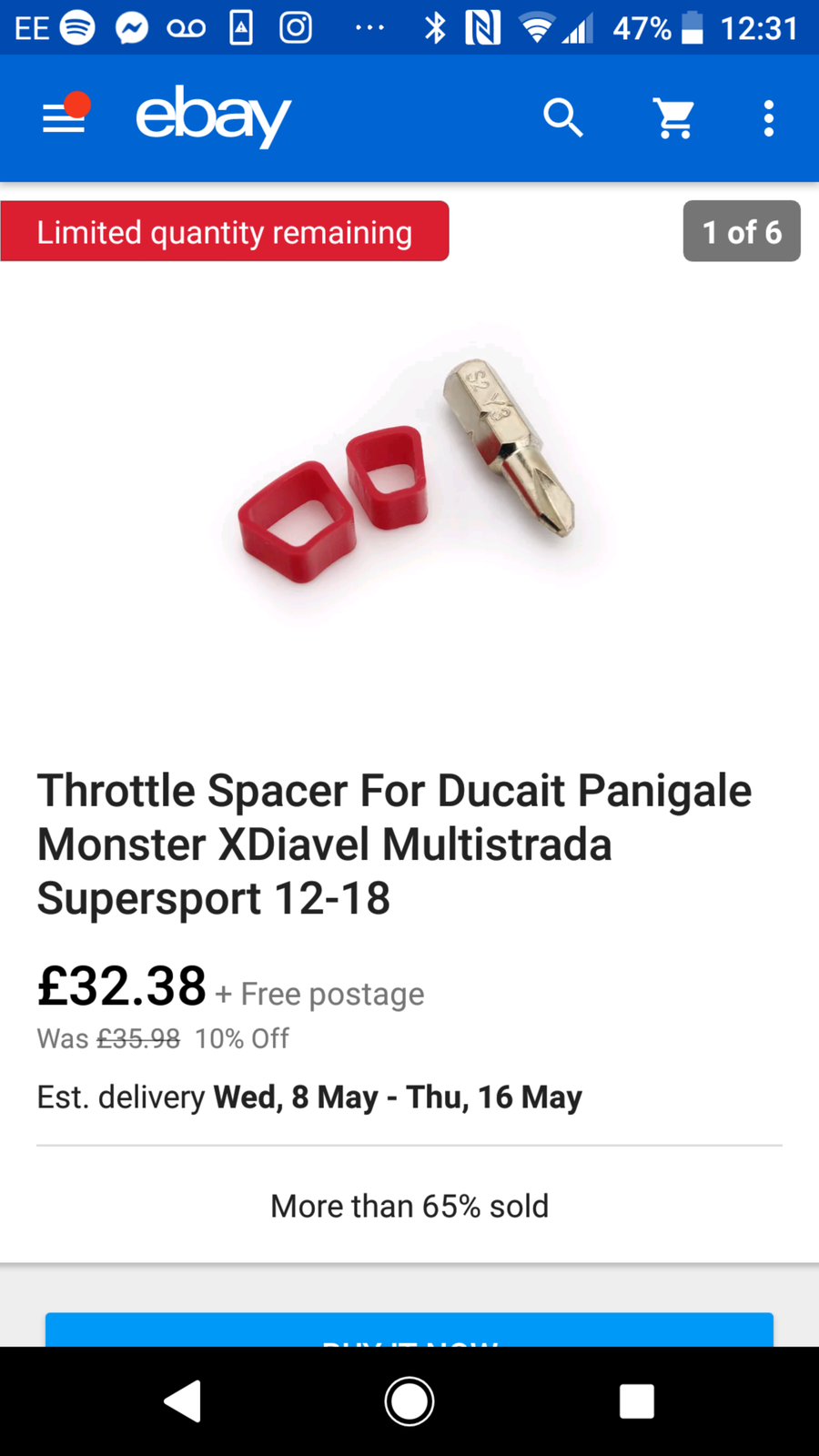Go back using system back button
The width and height of the screenshot is (819, 1456).
[182, 1401]
